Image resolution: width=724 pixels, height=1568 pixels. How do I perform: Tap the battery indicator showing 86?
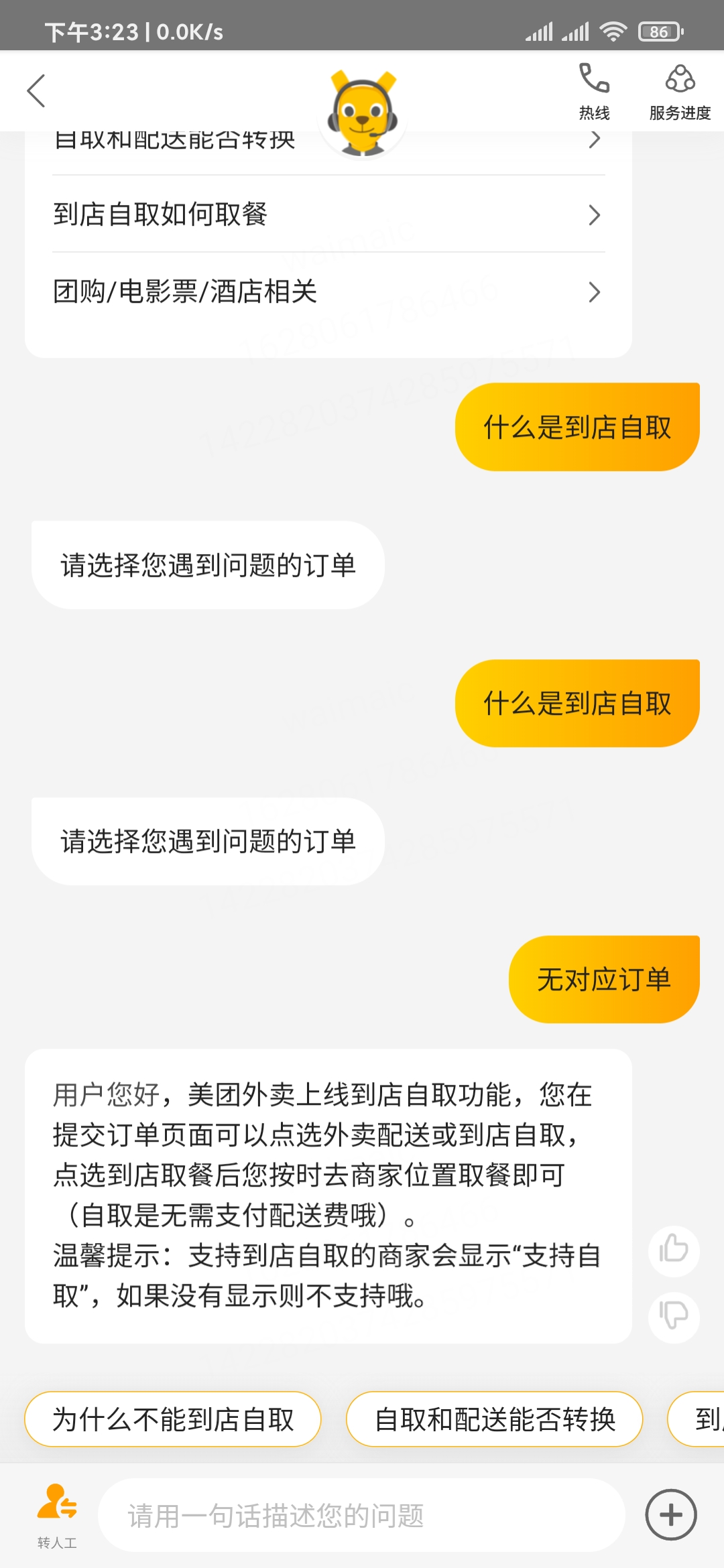click(660, 30)
